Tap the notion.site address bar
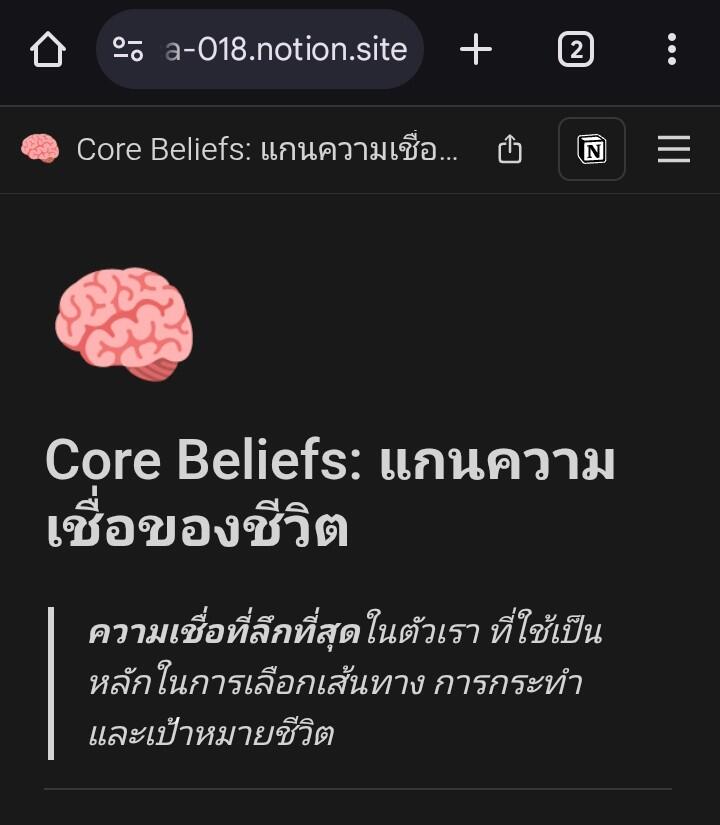Viewport: 720px width, 825px height. click(285, 50)
